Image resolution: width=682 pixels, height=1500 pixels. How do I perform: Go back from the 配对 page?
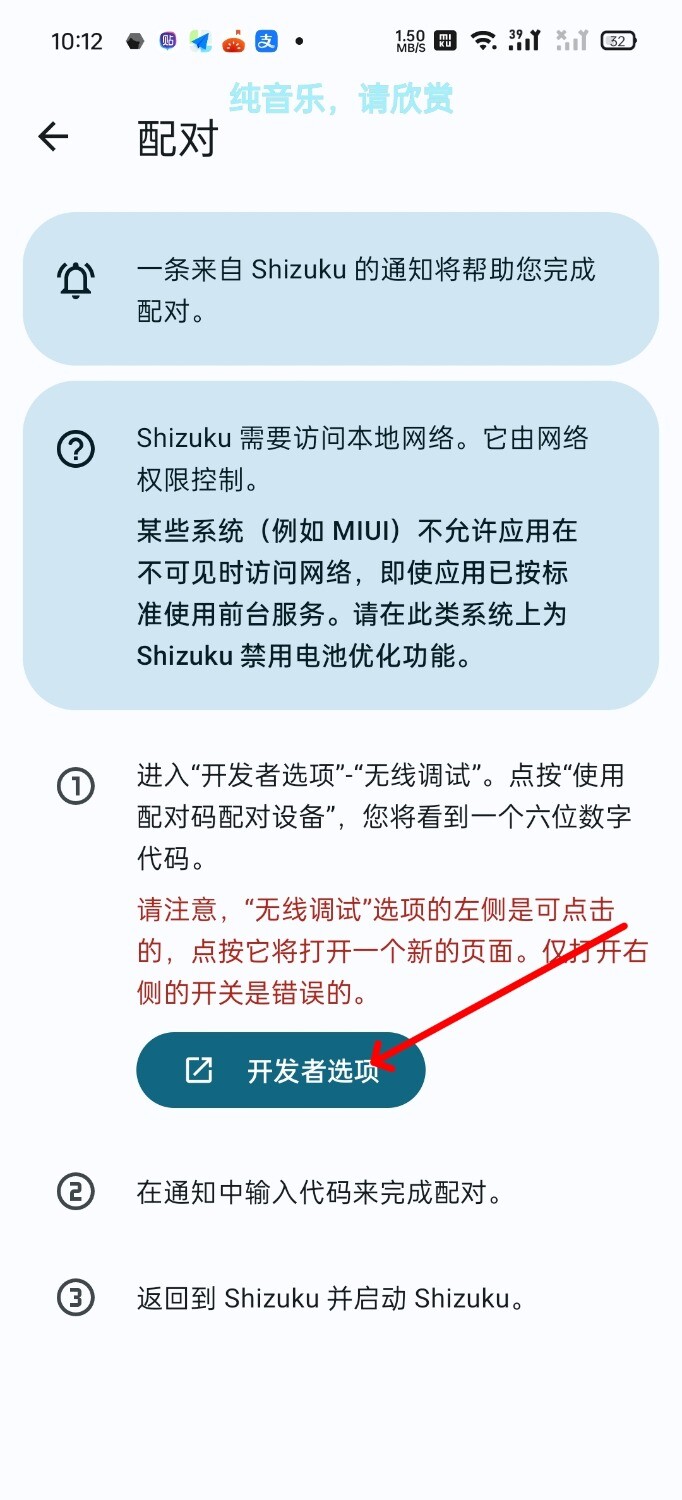click(53, 137)
